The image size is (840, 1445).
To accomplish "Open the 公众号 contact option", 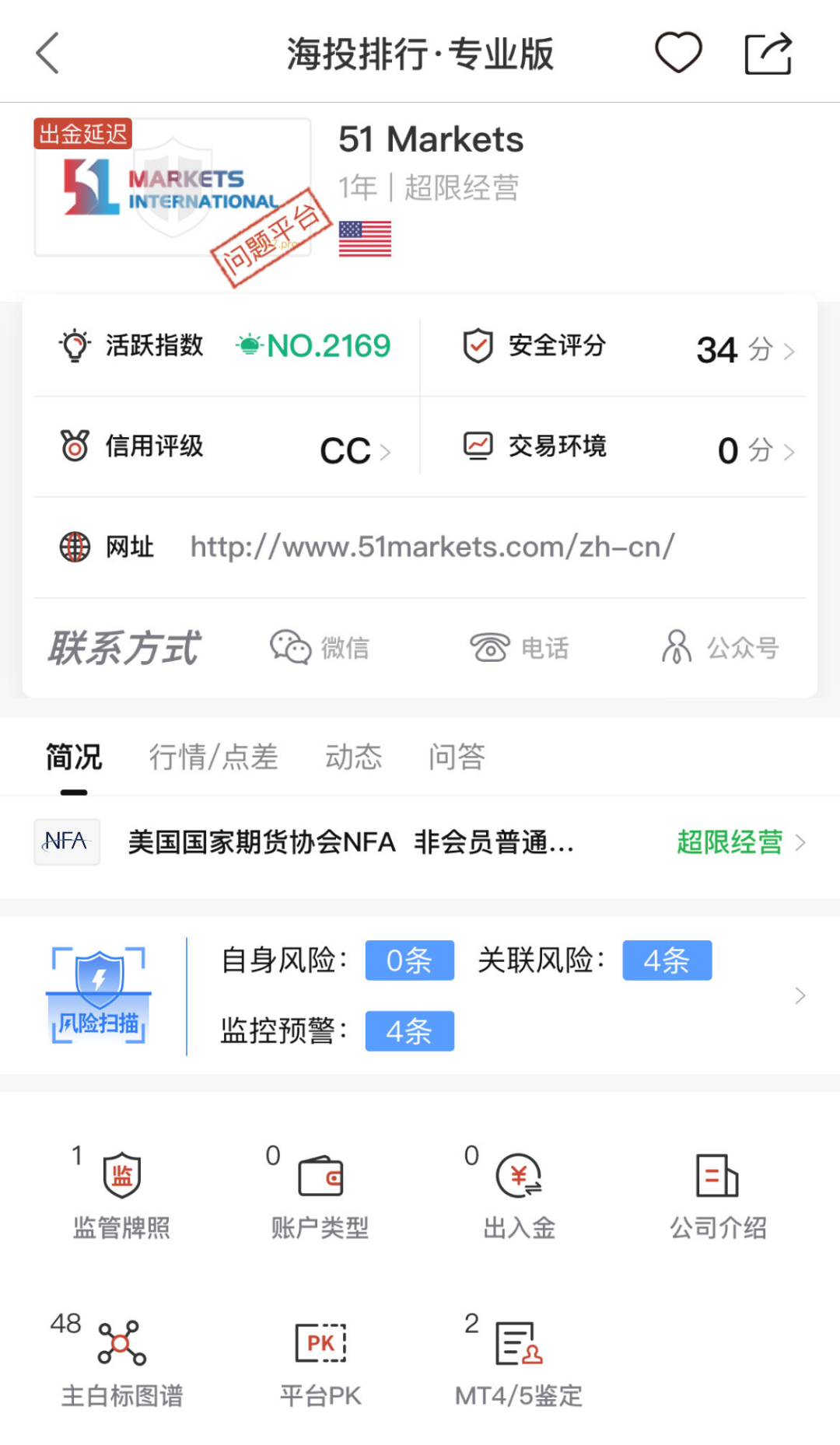I will coord(720,647).
